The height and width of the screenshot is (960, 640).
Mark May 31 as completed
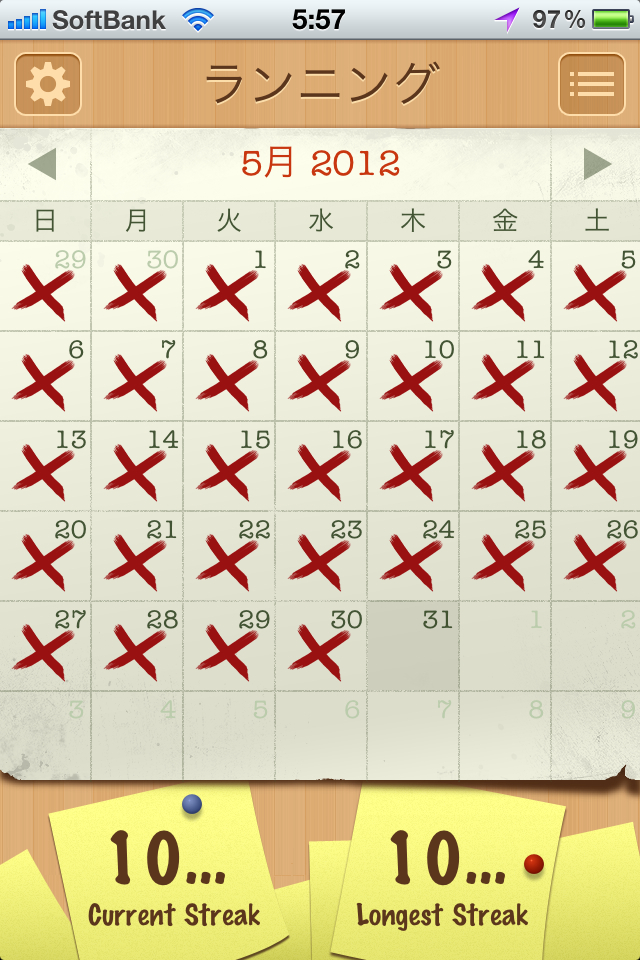tap(413, 646)
